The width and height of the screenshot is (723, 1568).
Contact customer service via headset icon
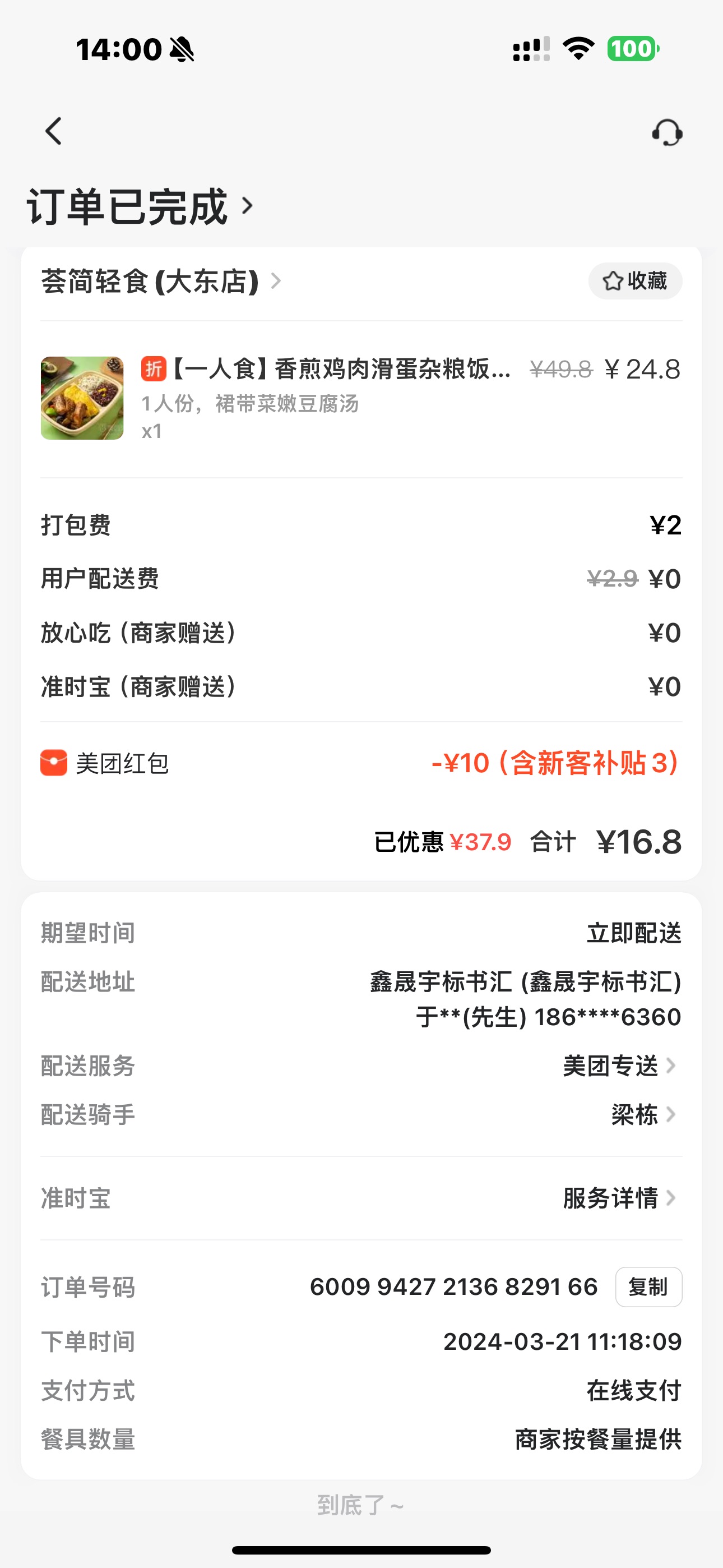click(667, 132)
